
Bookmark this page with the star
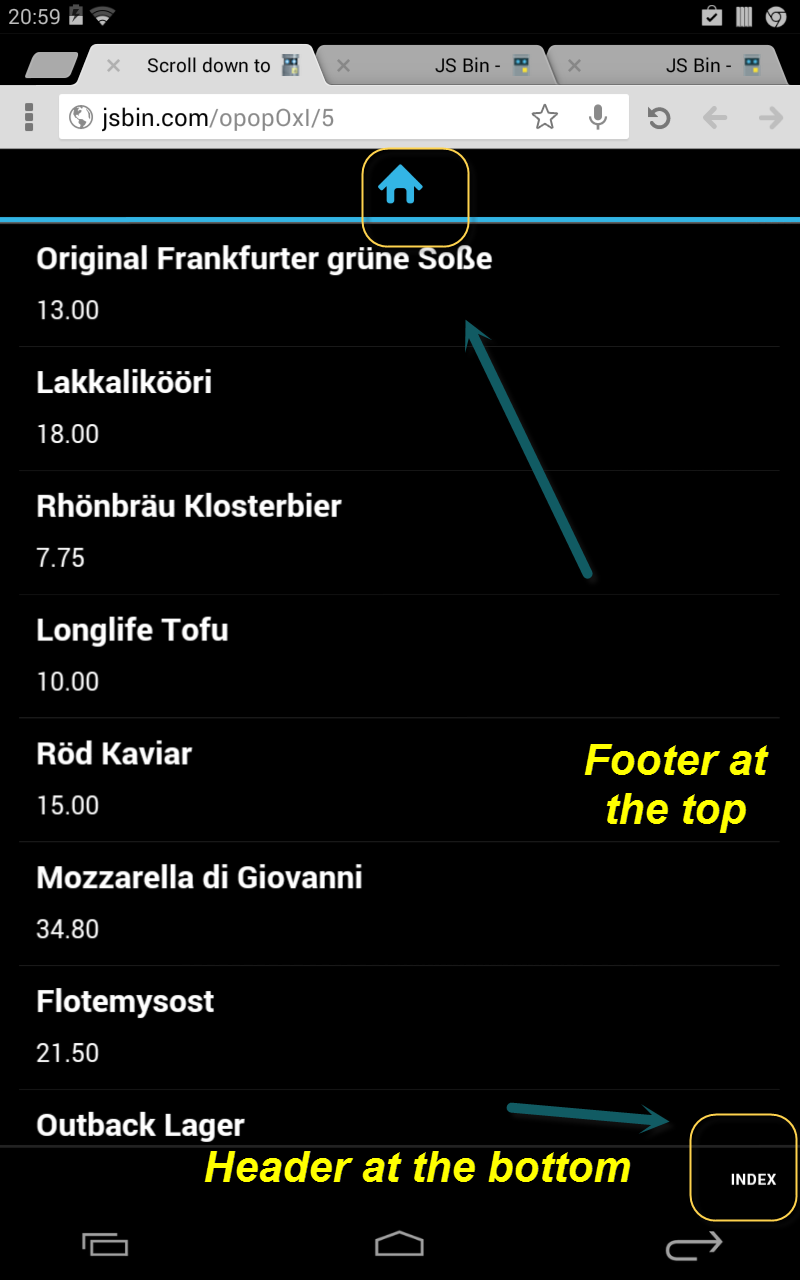(x=544, y=118)
